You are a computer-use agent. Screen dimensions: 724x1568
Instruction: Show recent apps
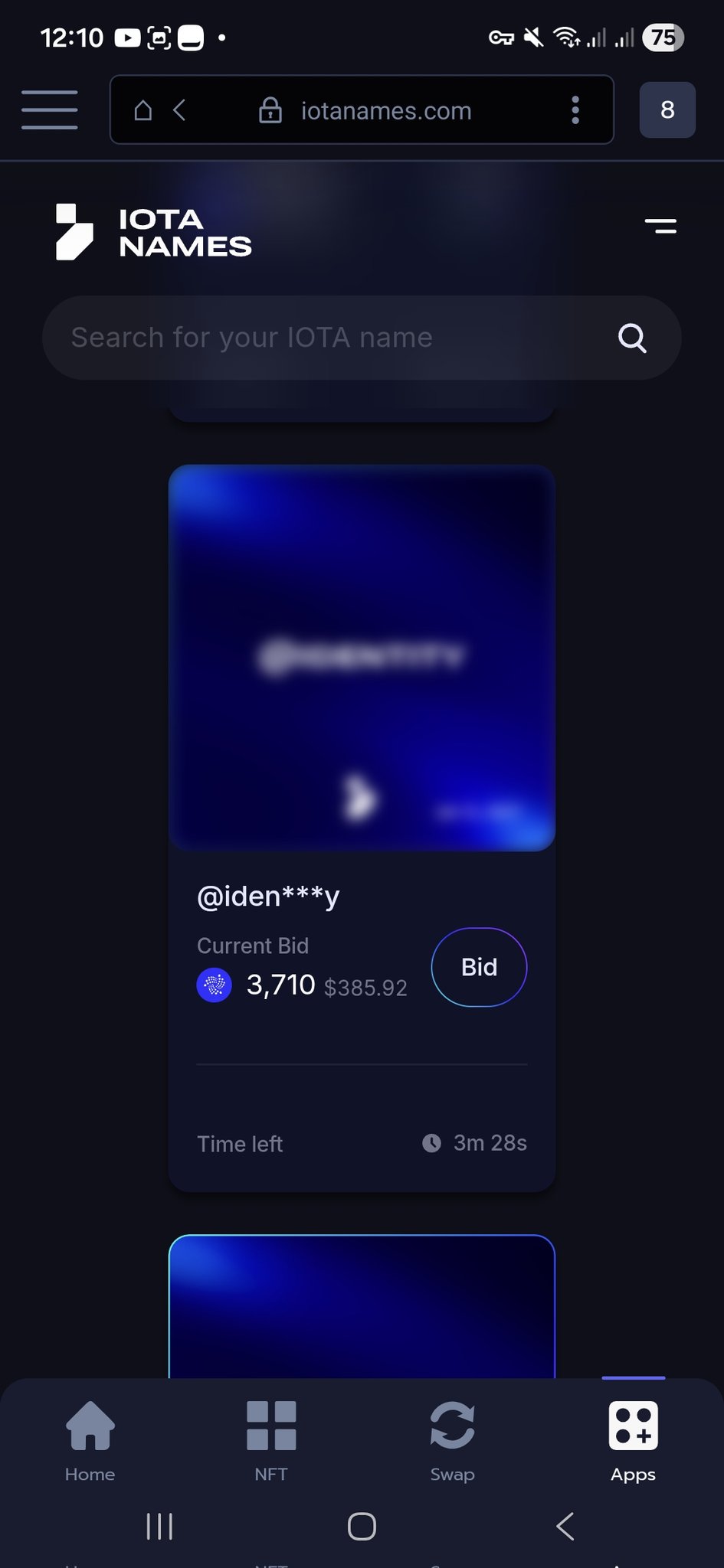(x=159, y=1526)
